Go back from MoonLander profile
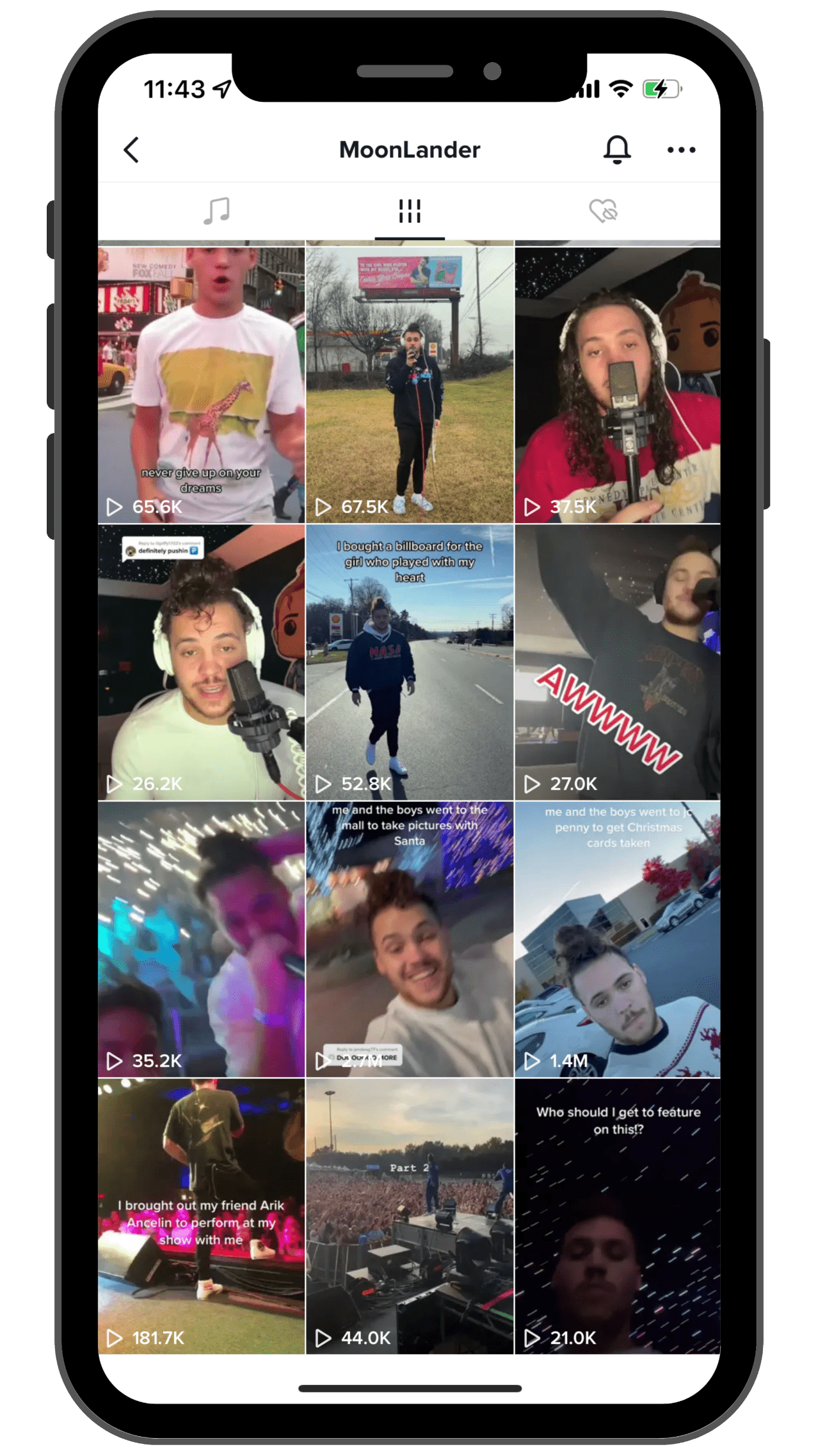 point(131,150)
